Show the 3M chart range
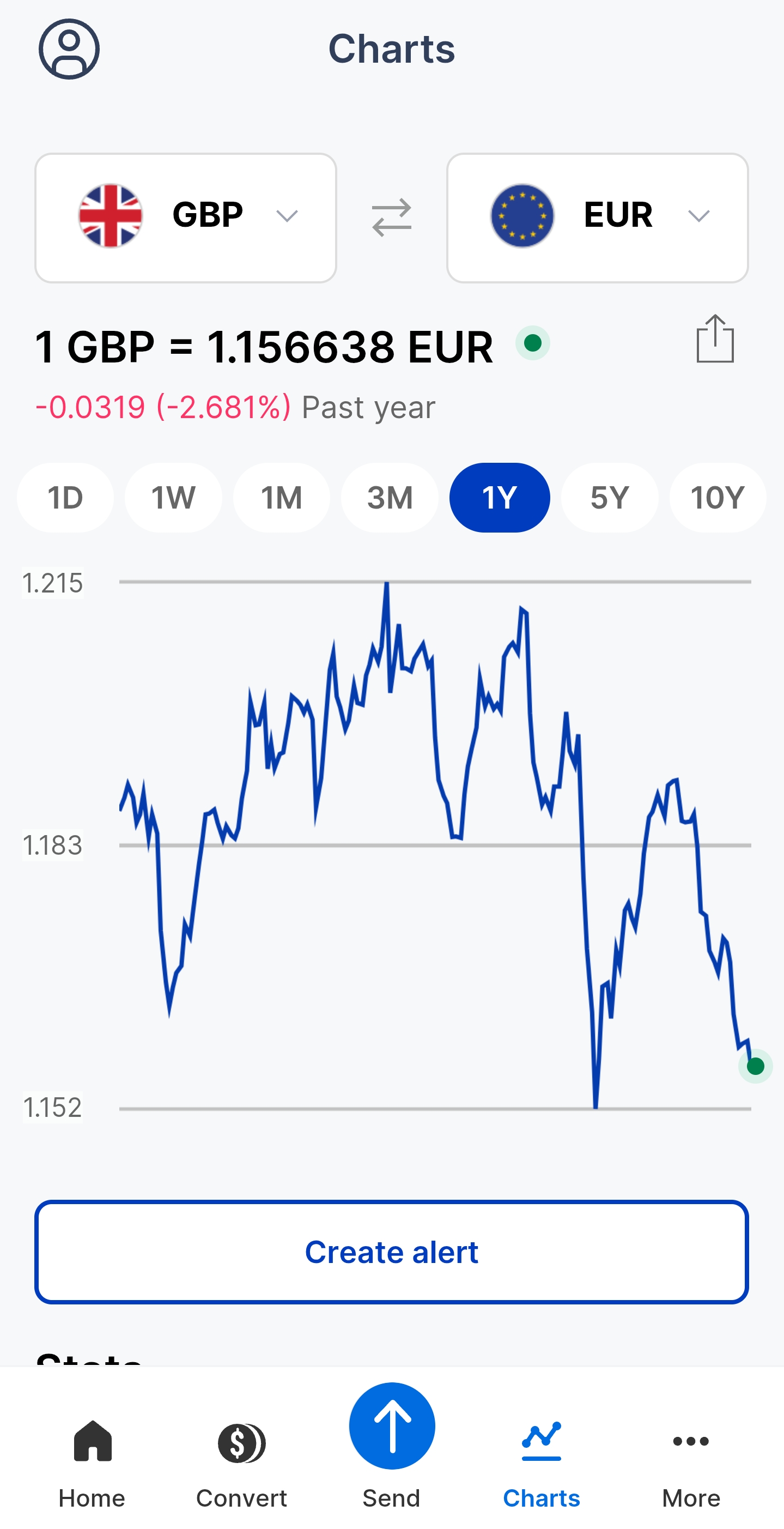Viewport: 784px width, 1529px height. pyautogui.click(x=390, y=497)
